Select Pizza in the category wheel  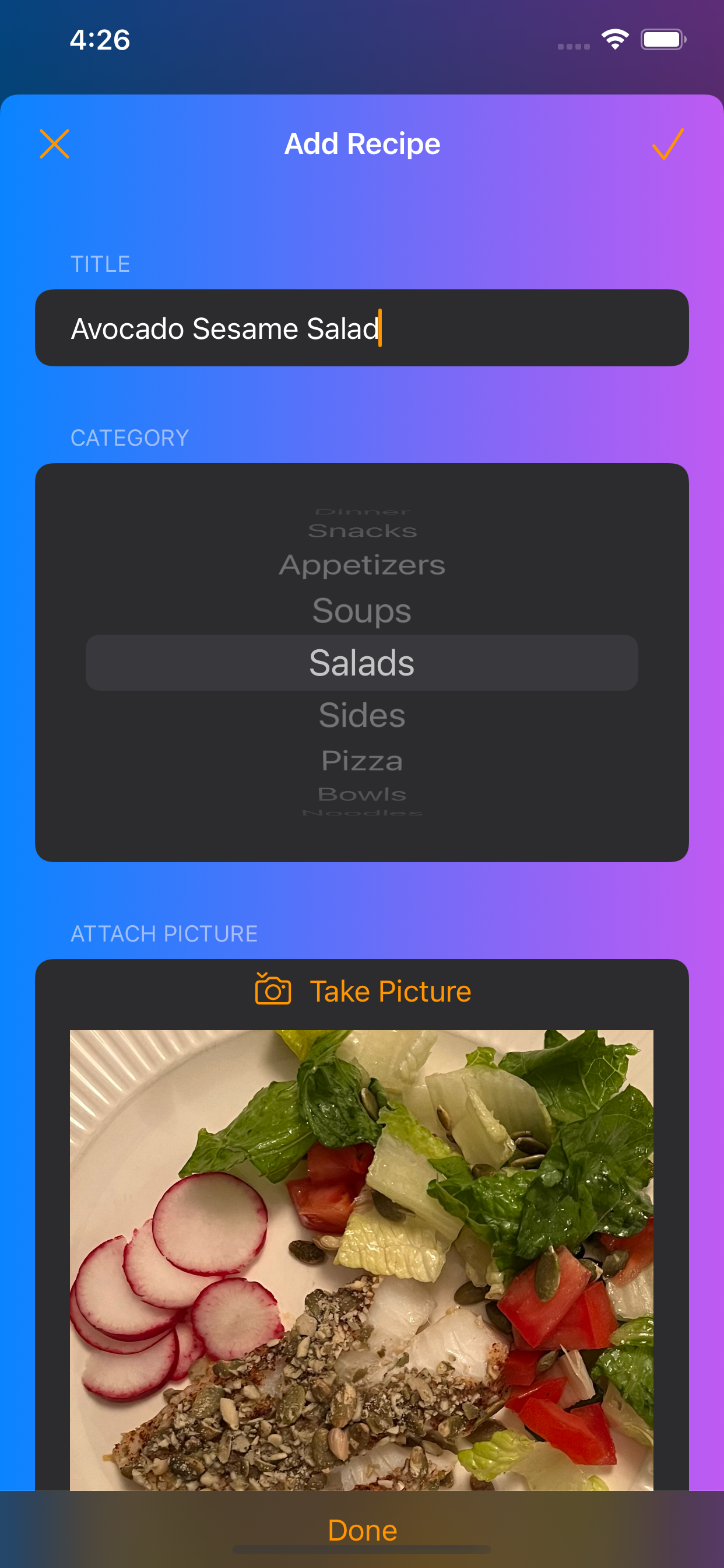[x=361, y=759]
